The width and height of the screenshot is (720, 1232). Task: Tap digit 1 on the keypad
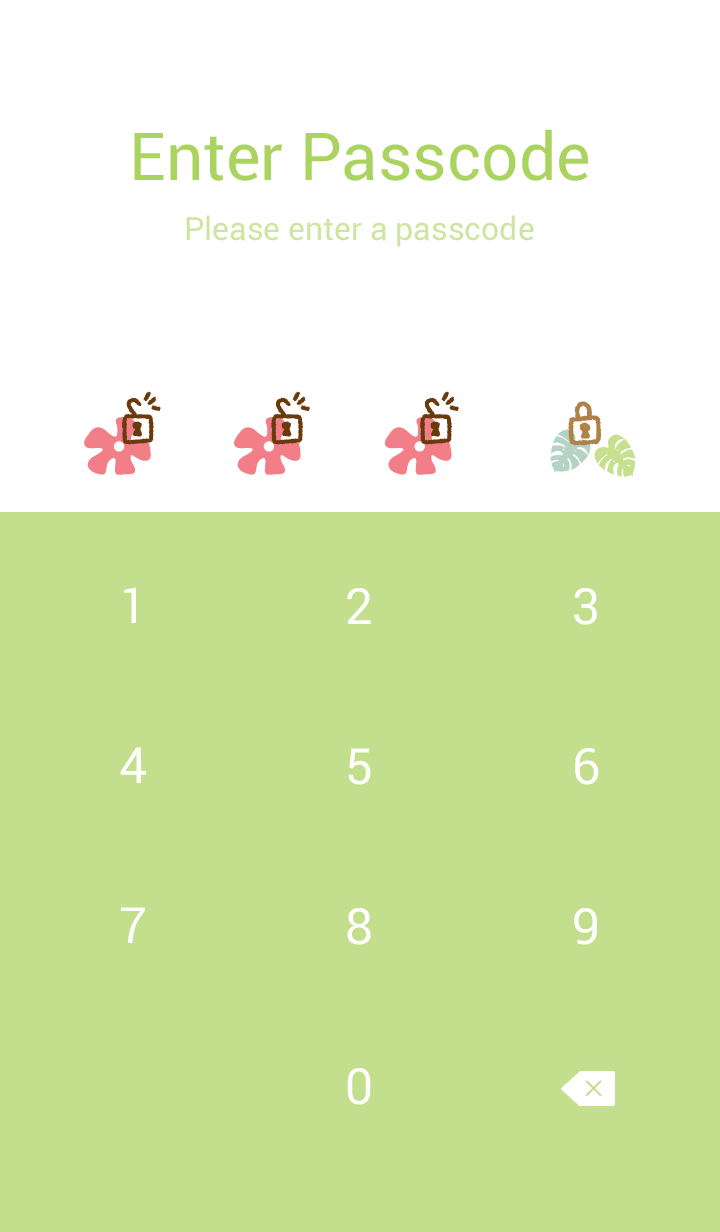pyautogui.click(x=132, y=607)
